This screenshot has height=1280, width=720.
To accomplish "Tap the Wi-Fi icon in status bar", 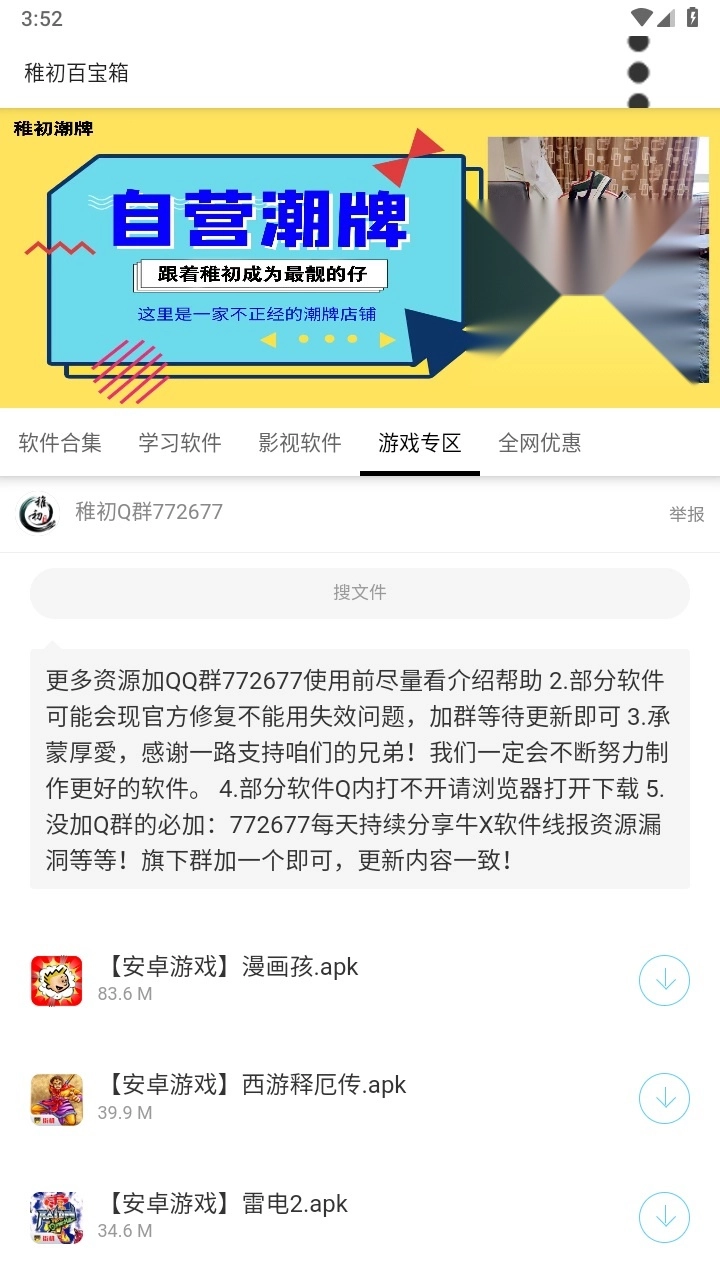I will [x=641, y=17].
